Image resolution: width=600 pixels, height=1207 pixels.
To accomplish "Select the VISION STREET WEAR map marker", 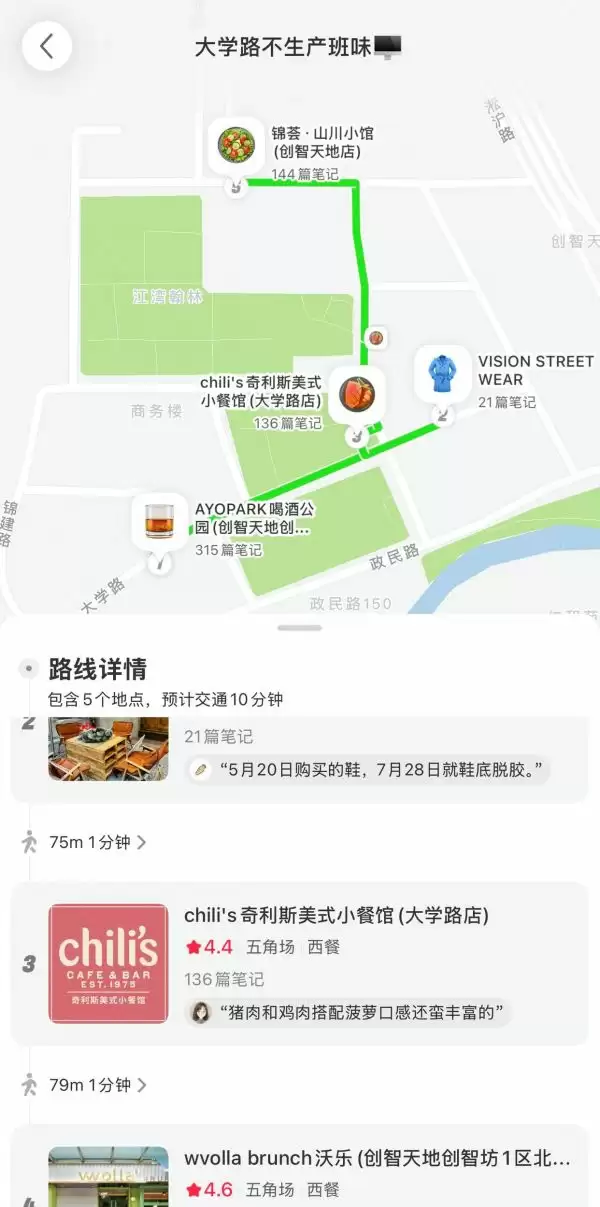I will pos(442,374).
